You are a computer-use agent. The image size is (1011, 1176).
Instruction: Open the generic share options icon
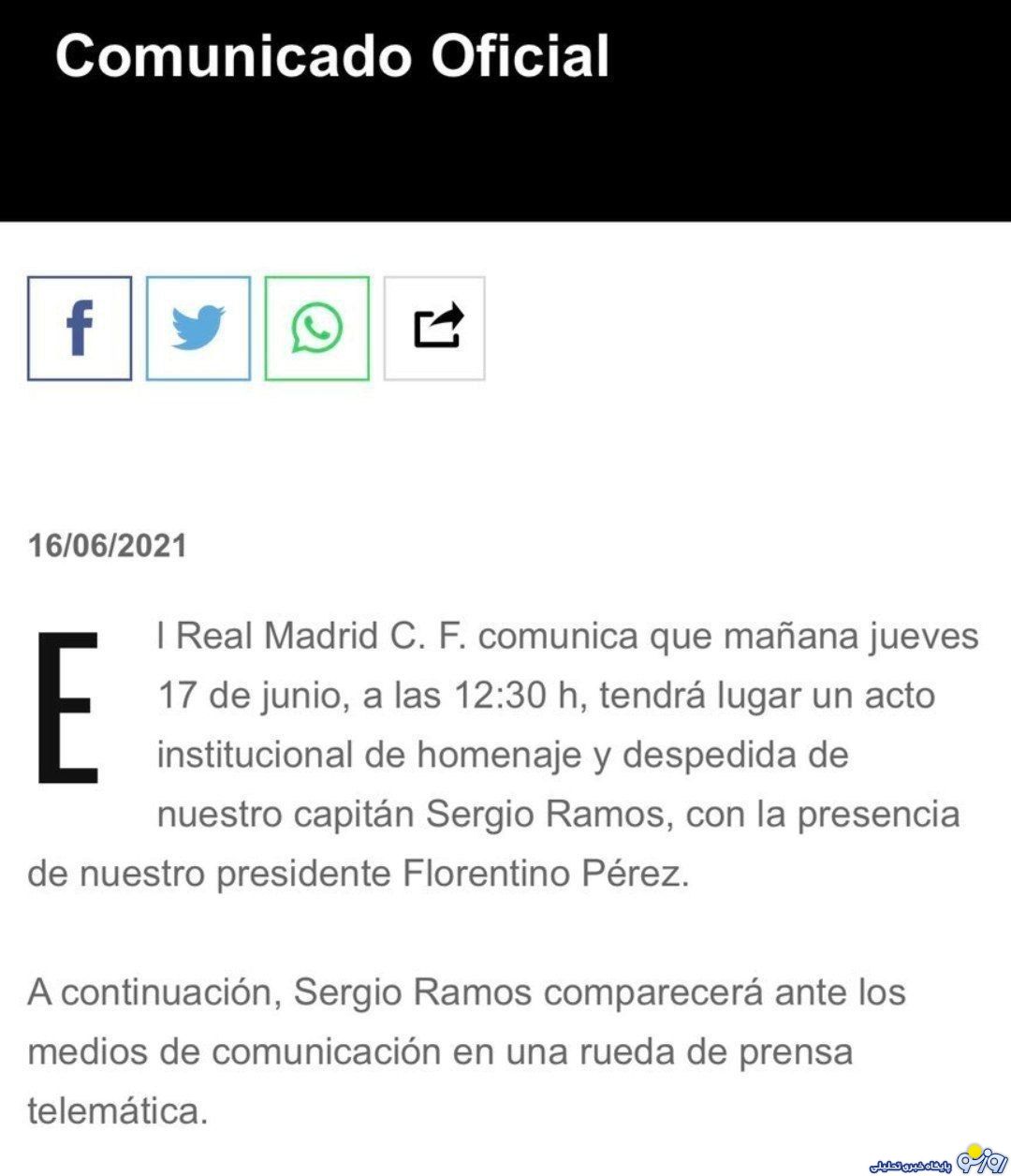point(434,329)
